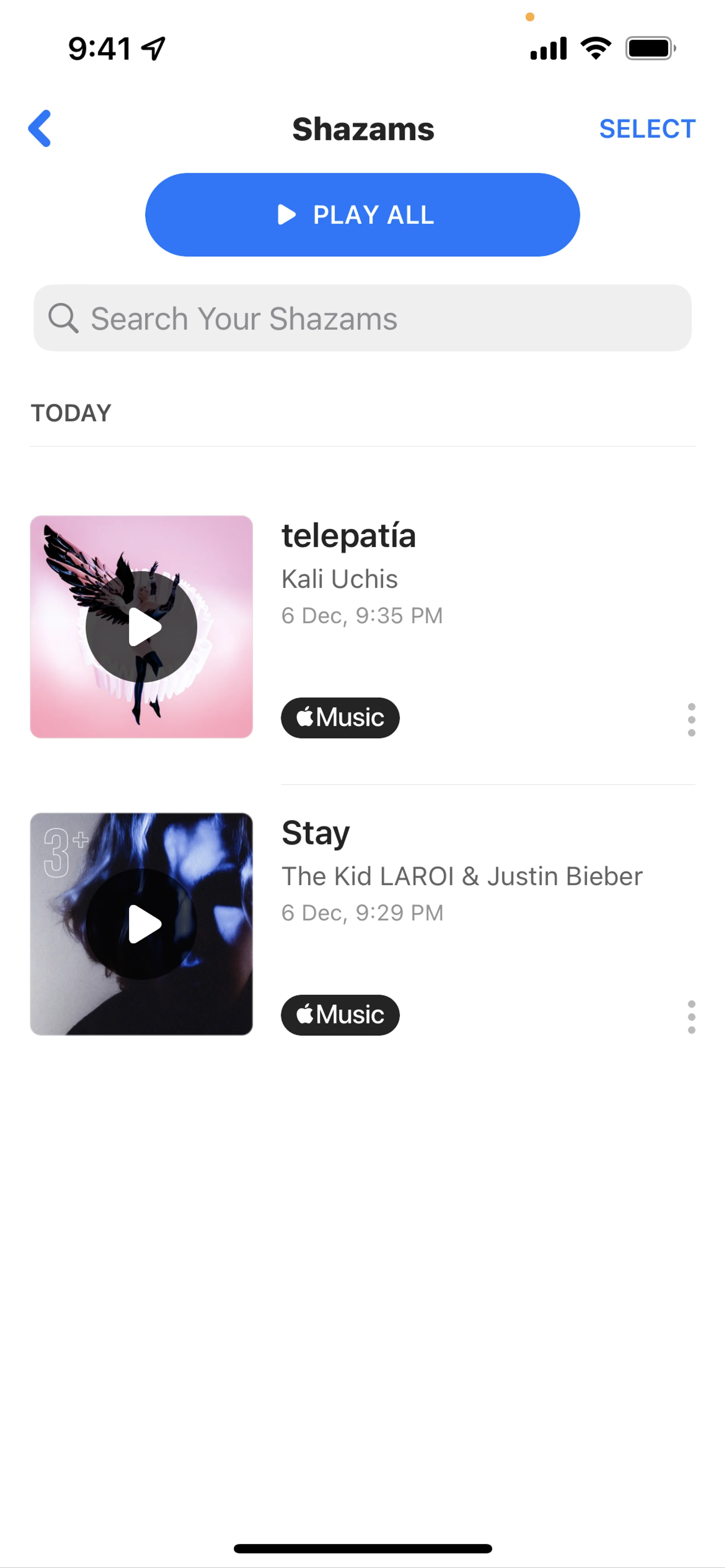Open more options for Stay

691,1017
